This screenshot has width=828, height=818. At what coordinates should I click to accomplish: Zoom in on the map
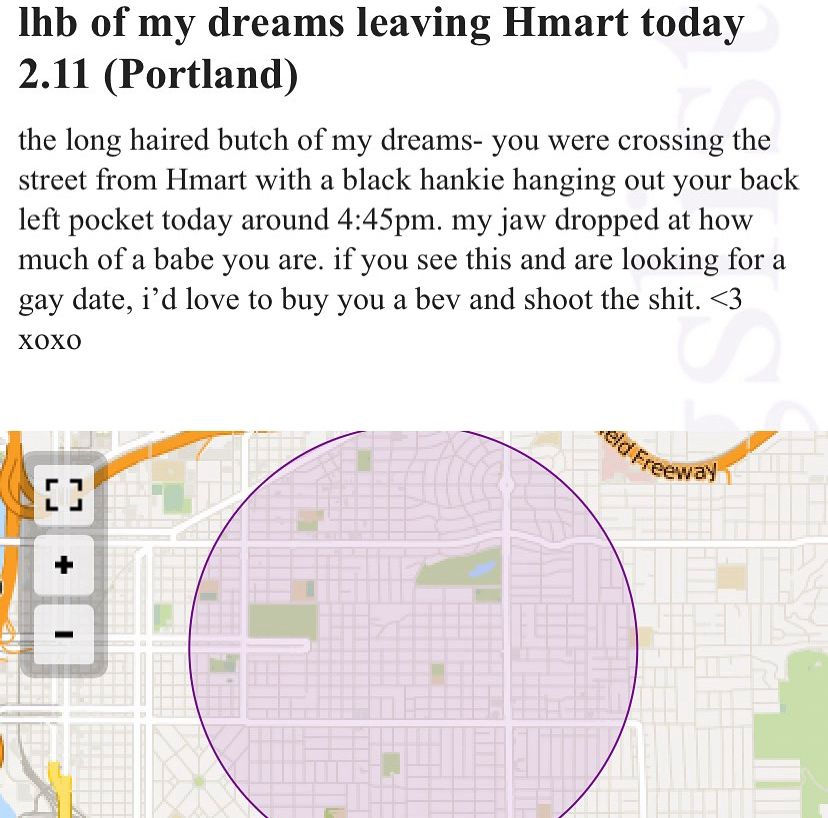point(63,565)
